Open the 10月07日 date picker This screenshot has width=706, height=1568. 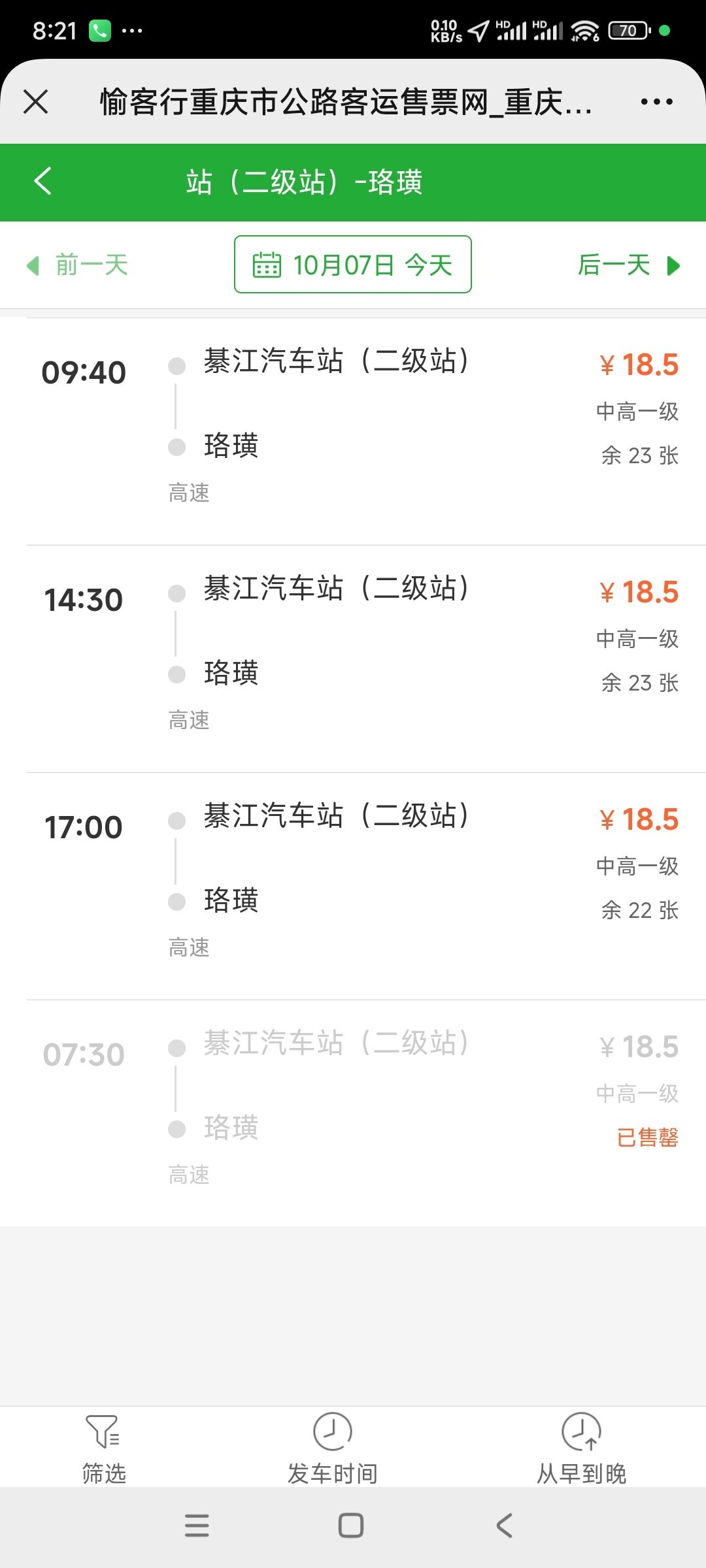click(353, 265)
